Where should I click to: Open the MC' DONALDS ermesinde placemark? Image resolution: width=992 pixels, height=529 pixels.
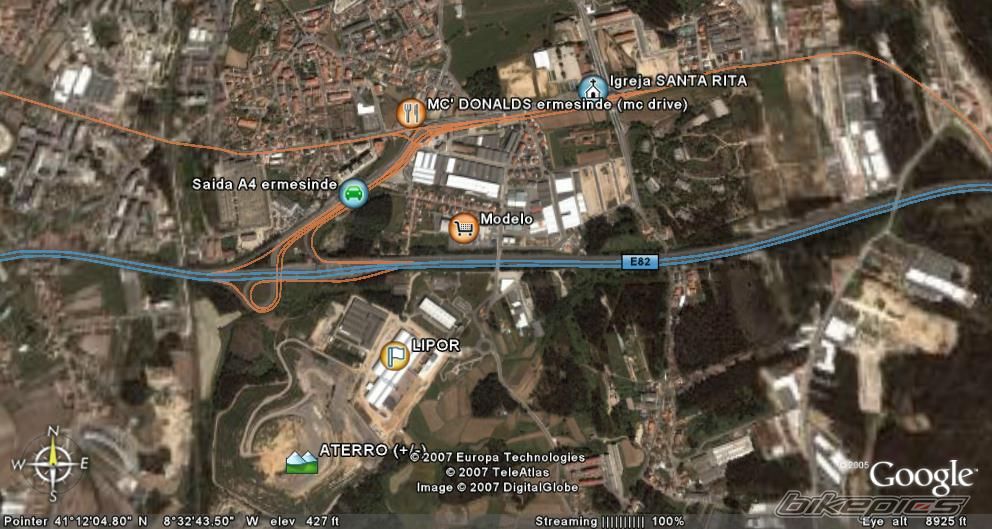408,113
